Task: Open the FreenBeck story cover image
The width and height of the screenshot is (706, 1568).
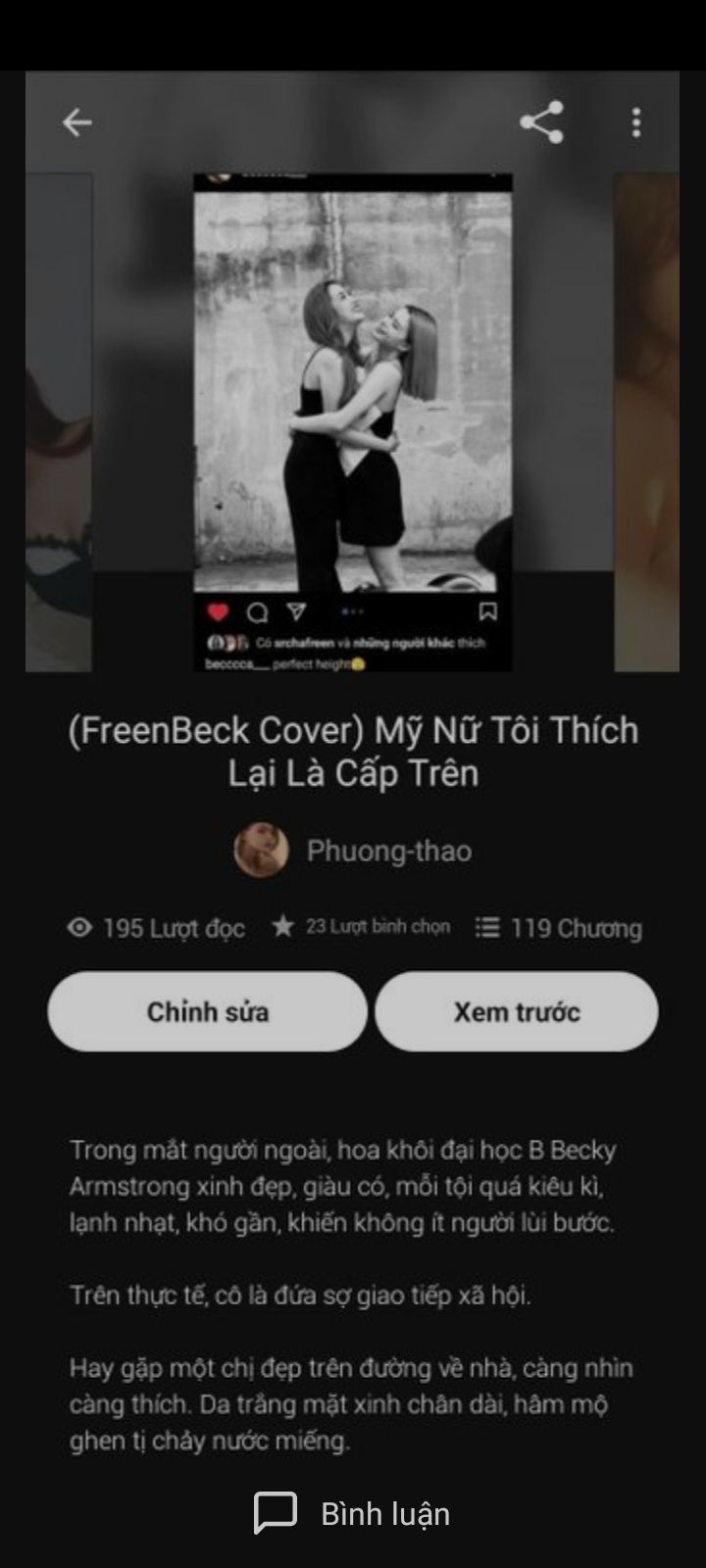Action: (x=353, y=421)
